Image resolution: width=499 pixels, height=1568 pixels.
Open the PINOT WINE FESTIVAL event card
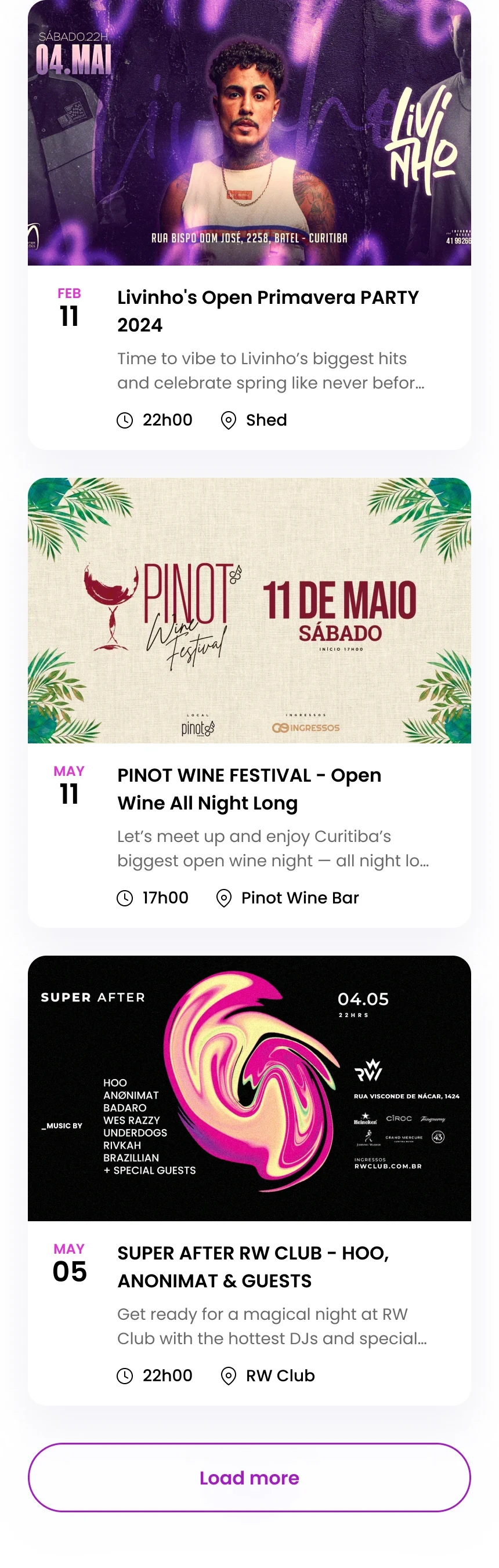click(x=249, y=788)
